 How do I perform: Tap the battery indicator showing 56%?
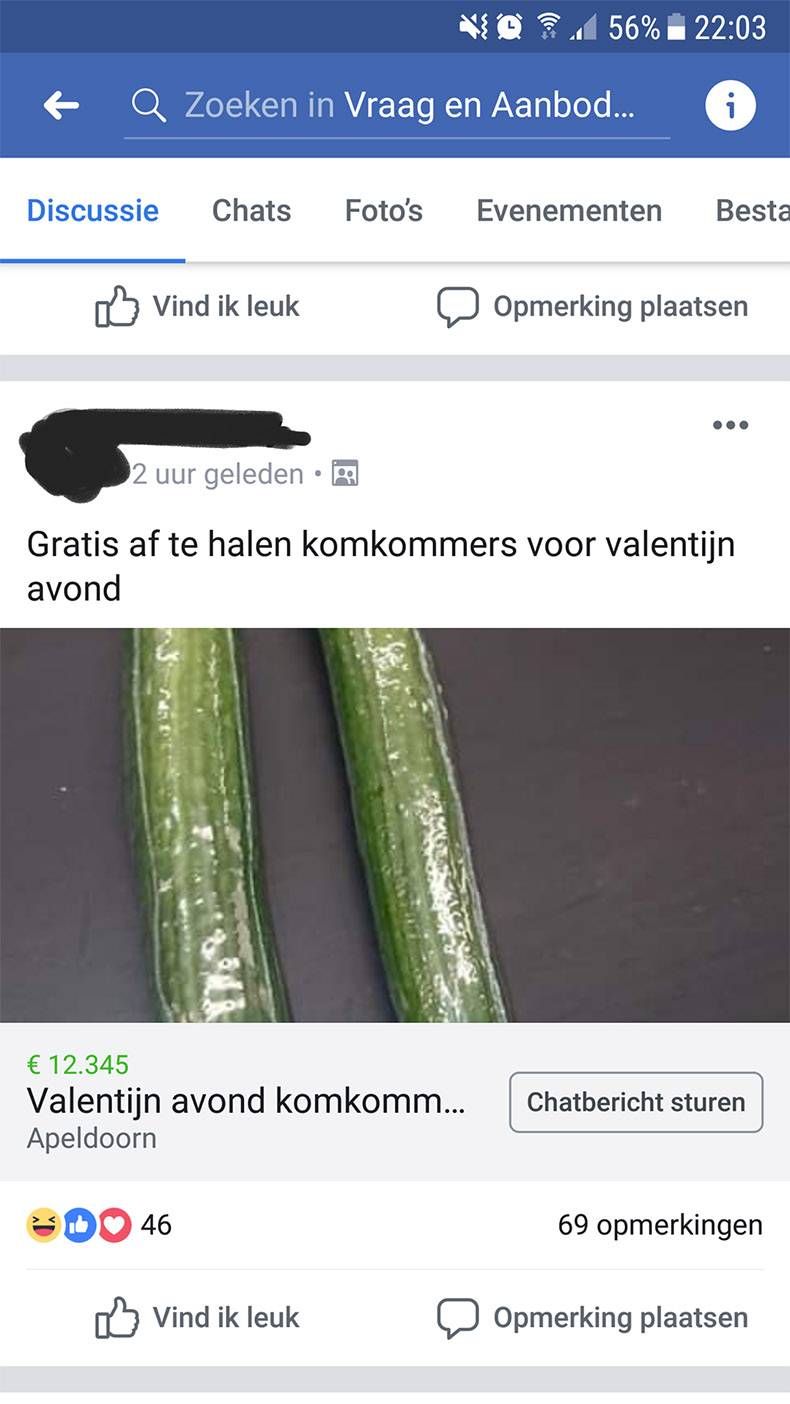[x=677, y=28]
